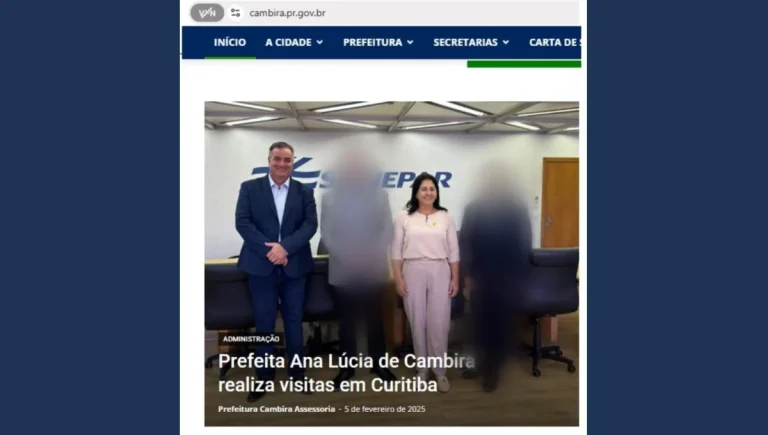Open the ADMINISTRAÇÃO category tag

251,339
